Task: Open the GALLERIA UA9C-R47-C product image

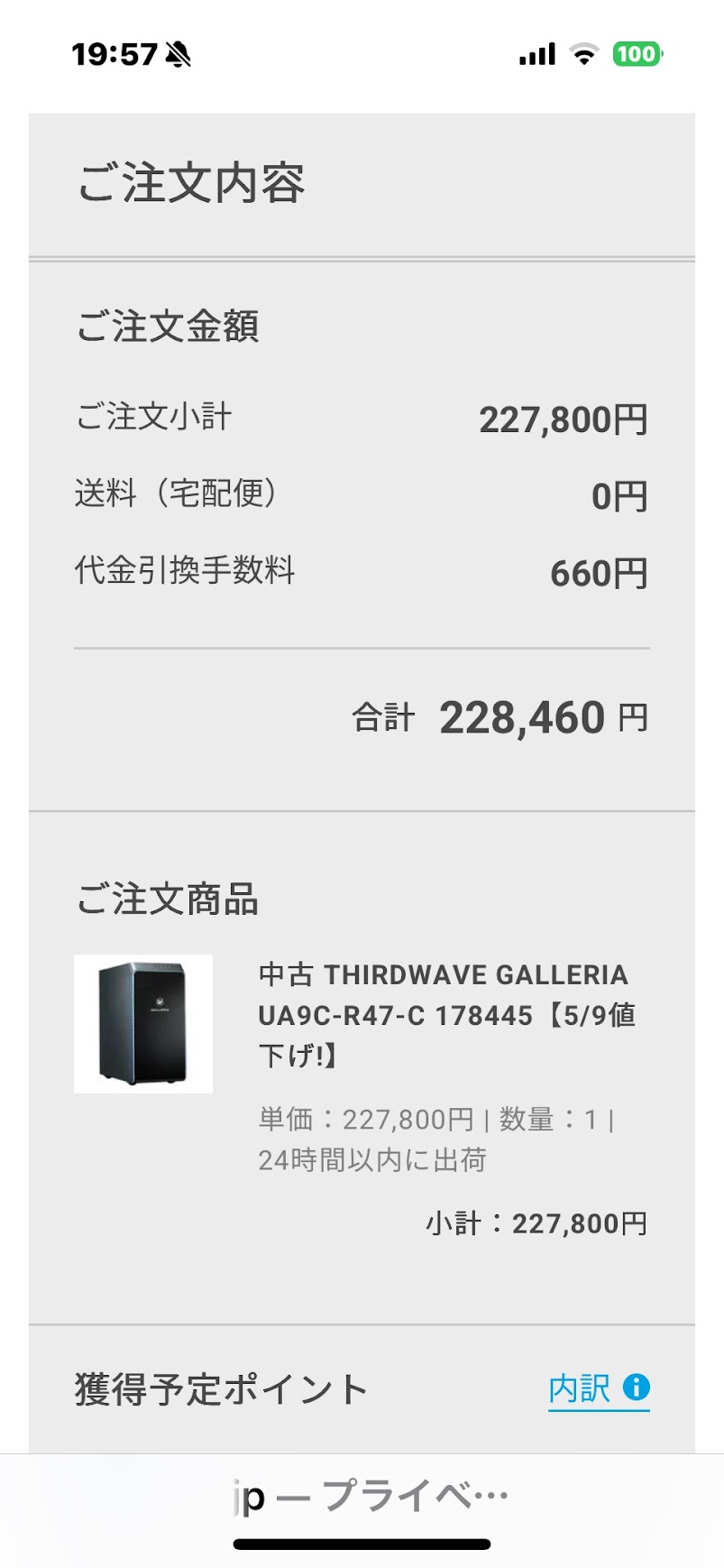Action: 143,1024
